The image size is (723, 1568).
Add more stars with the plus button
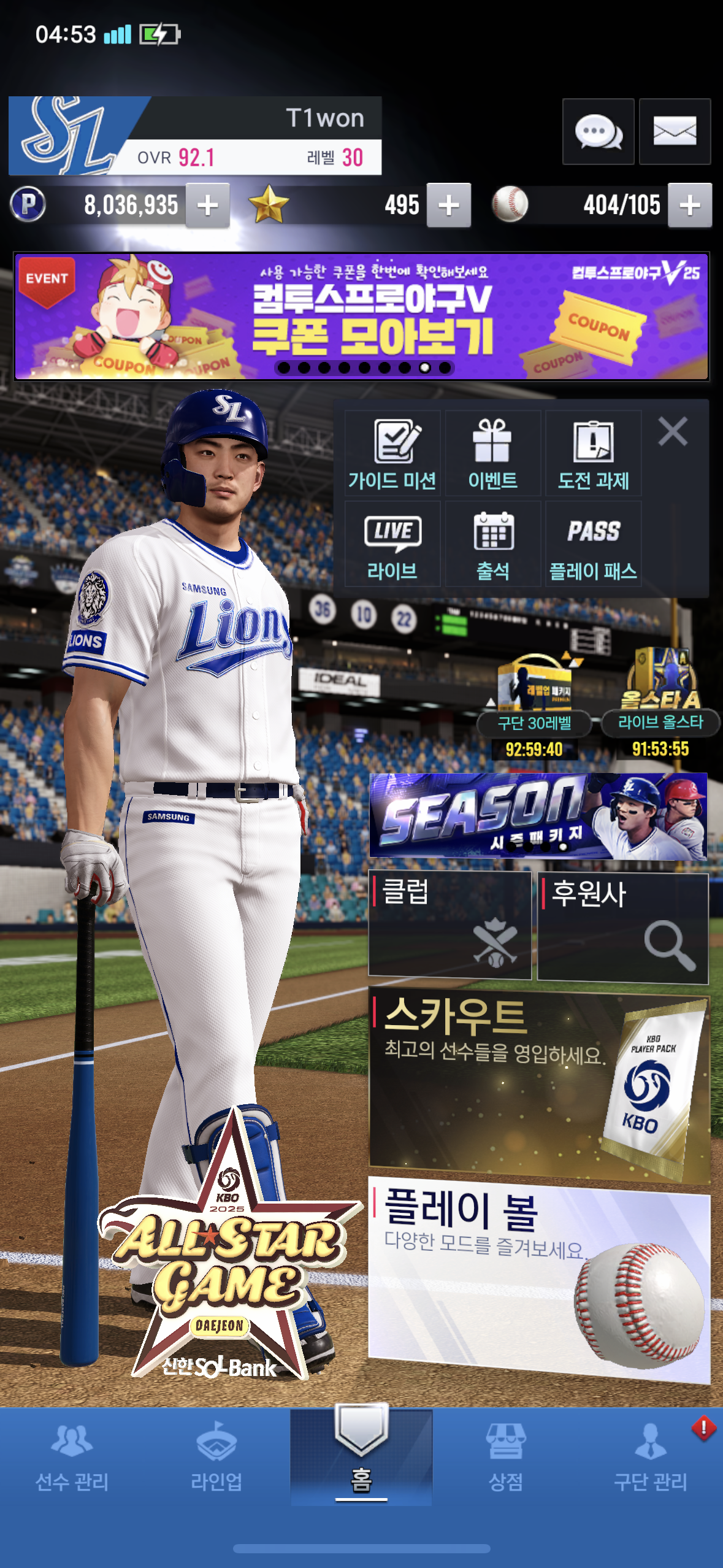point(449,206)
